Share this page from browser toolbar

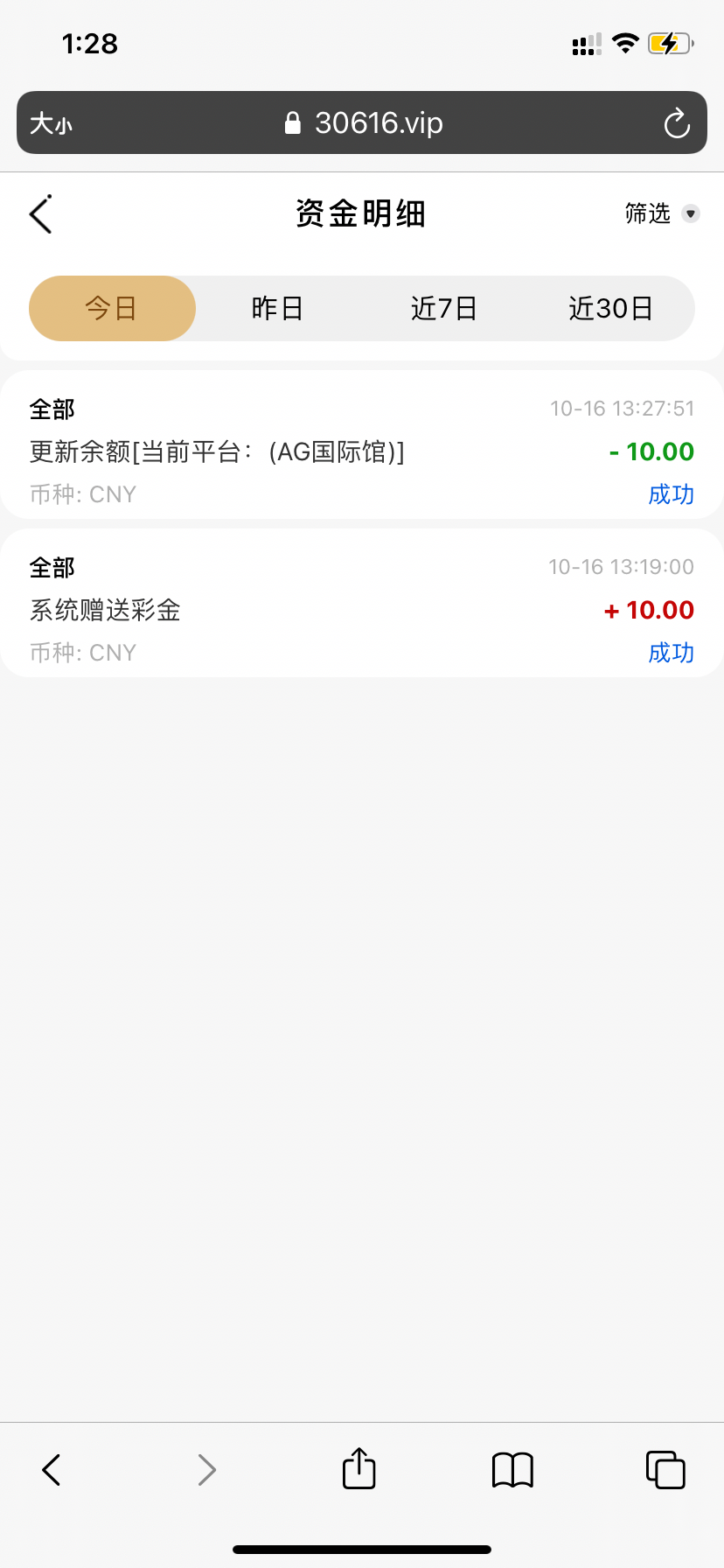tap(359, 1468)
